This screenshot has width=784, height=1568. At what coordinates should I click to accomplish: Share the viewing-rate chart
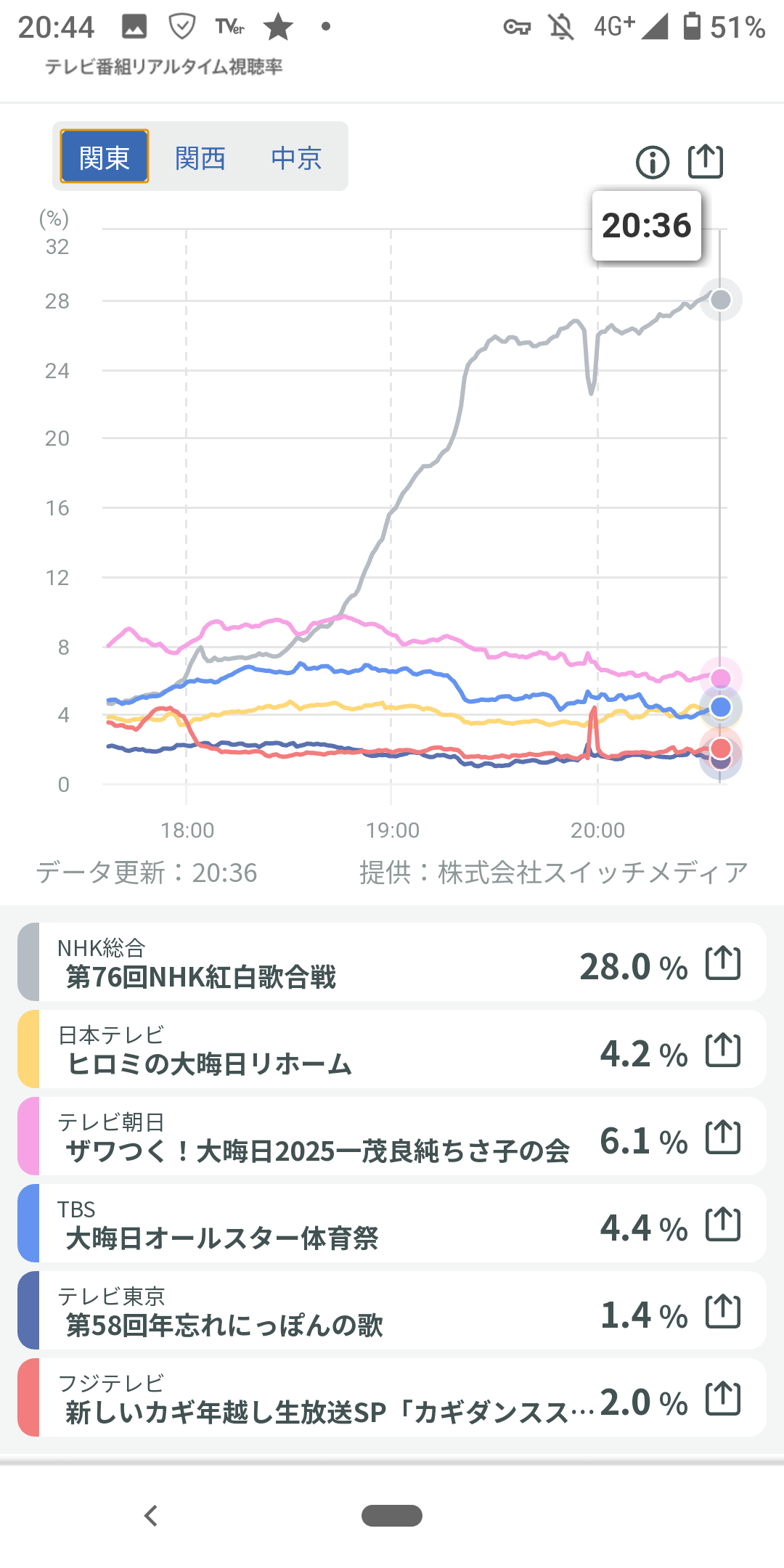tap(706, 161)
